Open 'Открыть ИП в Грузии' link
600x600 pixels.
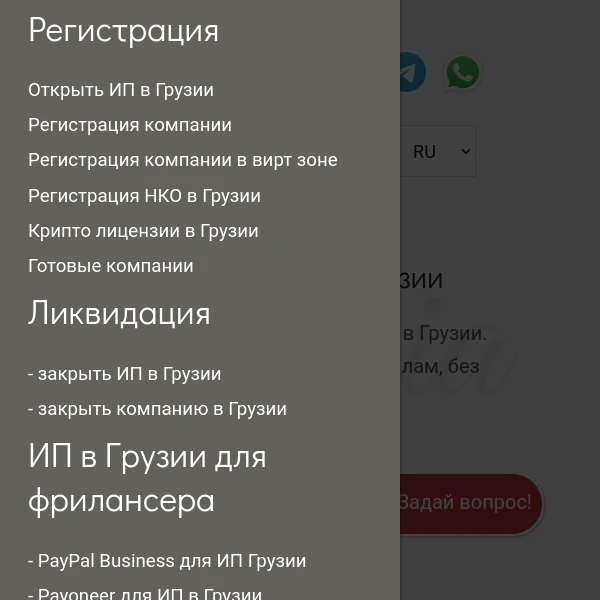(x=121, y=90)
